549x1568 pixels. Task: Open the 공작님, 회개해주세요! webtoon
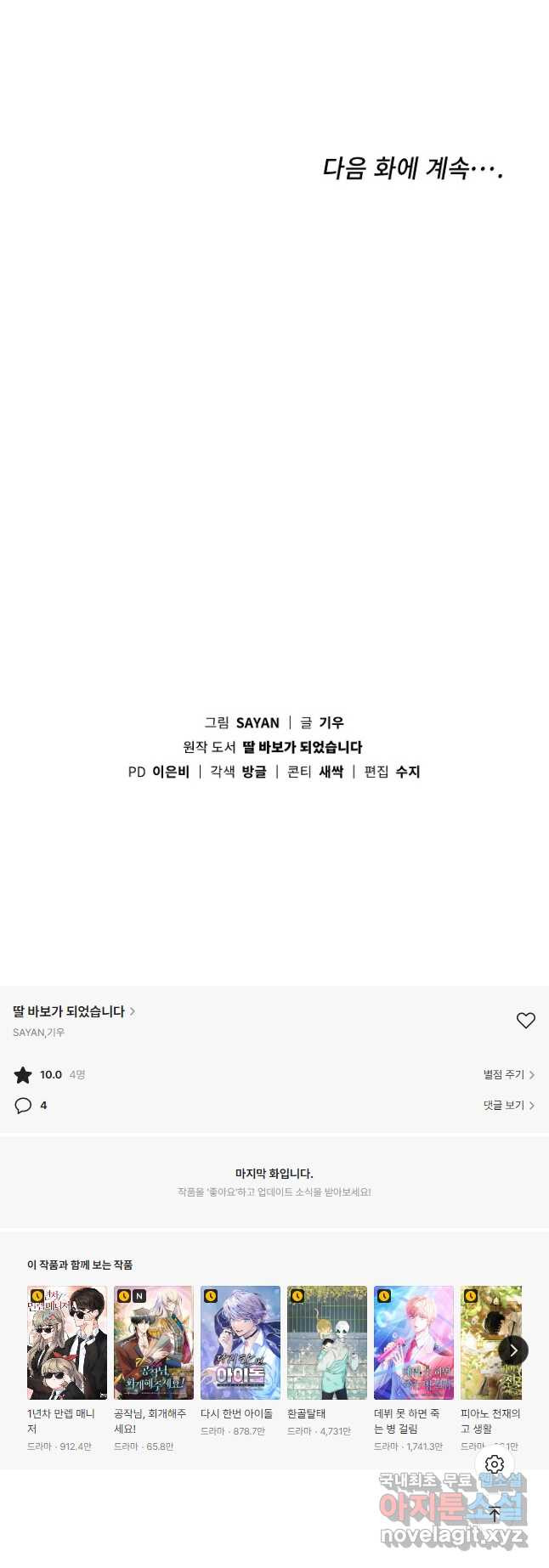point(153,1342)
